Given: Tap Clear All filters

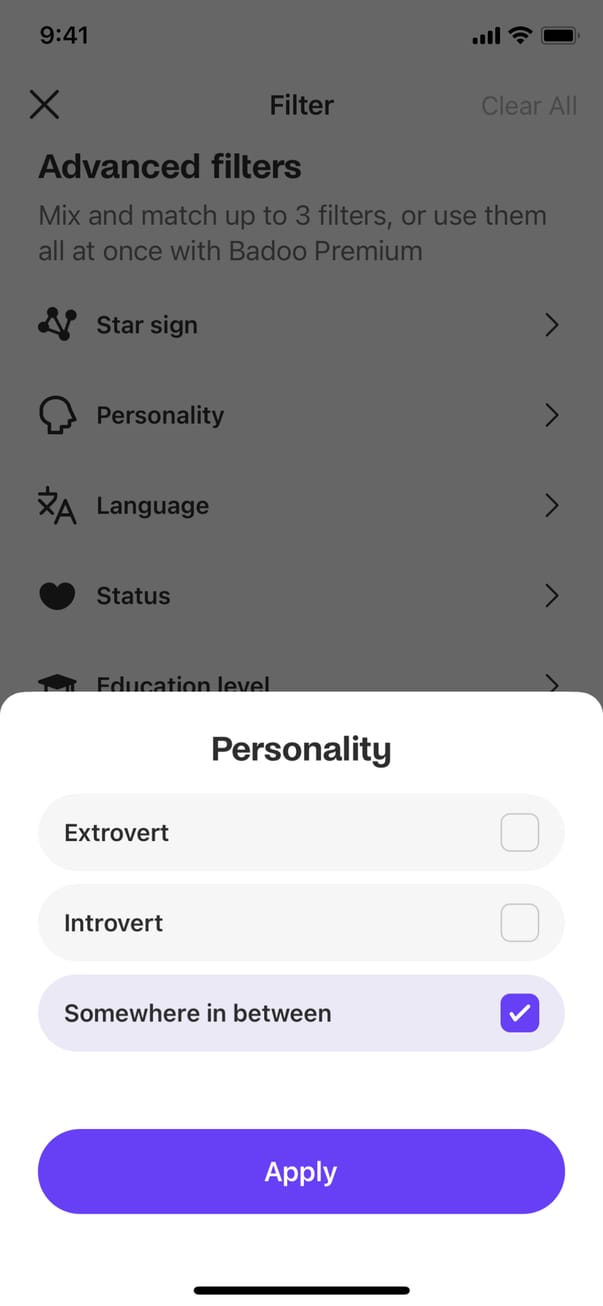Looking at the screenshot, I should pos(529,106).
